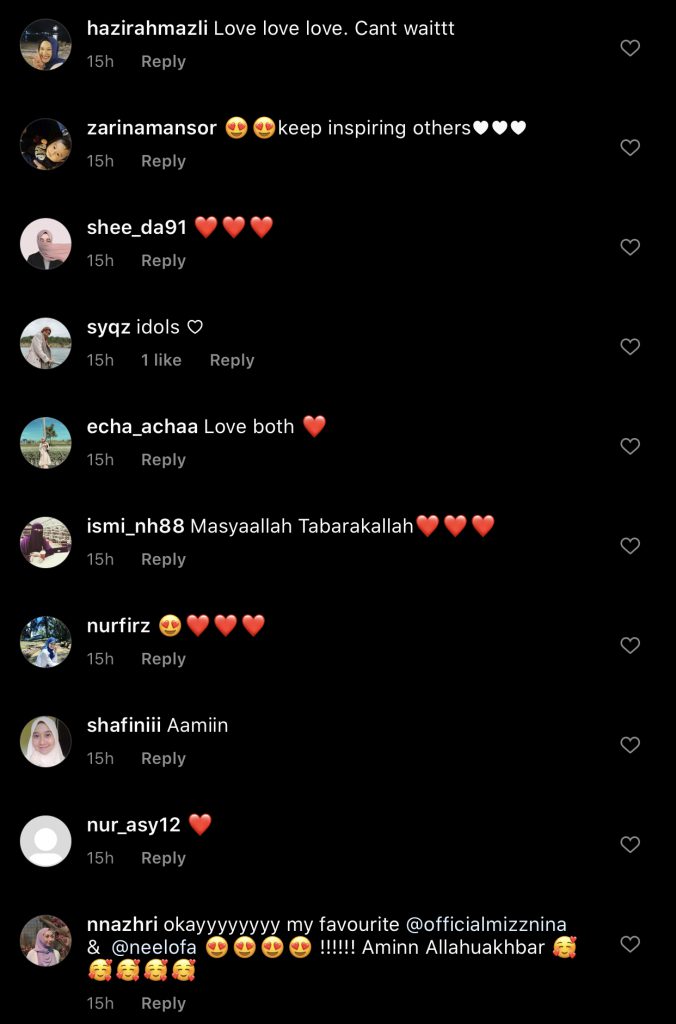
Task: Like hazirahmazli's comment
Action: point(630,48)
